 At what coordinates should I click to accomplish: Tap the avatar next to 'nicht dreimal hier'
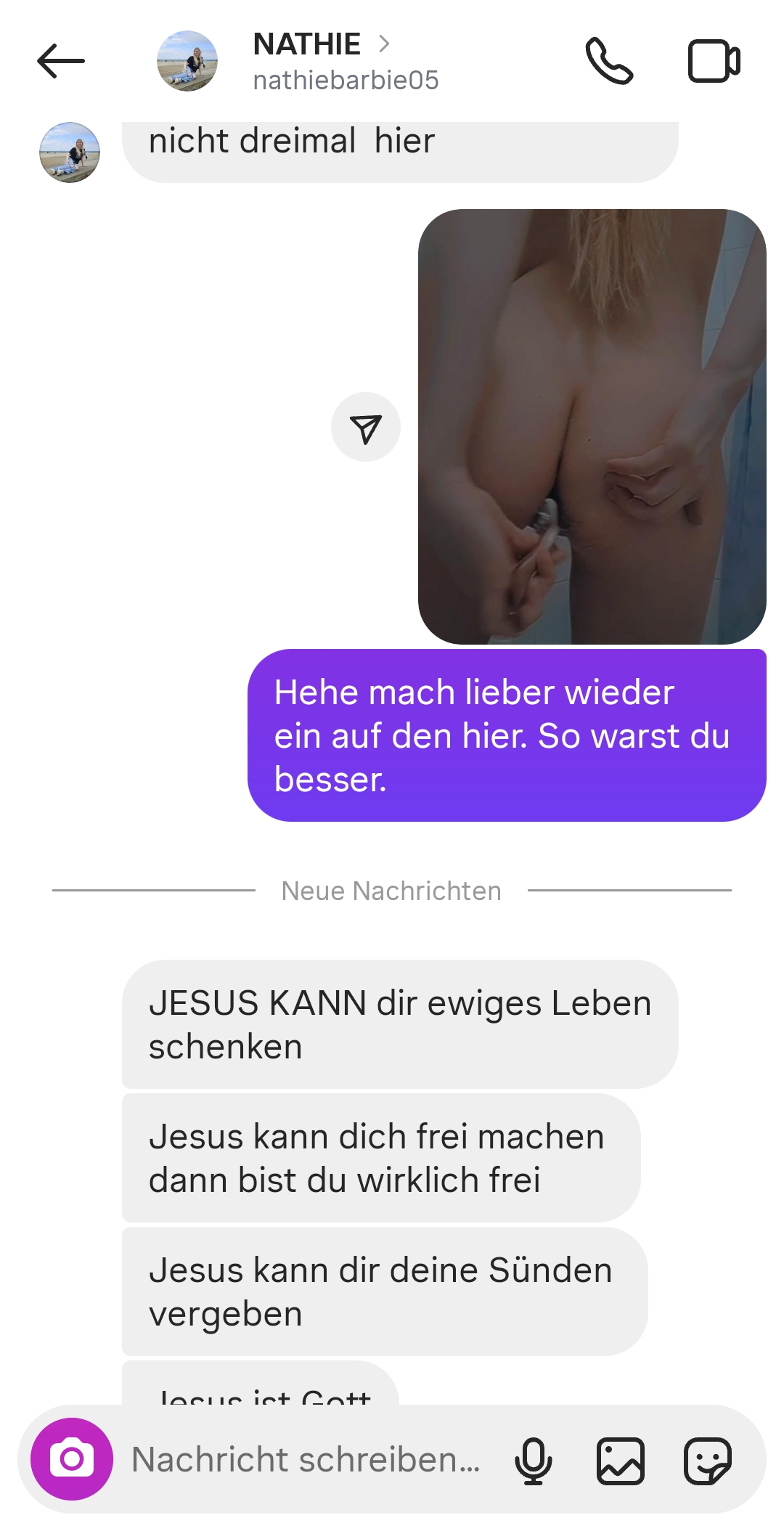(70, 152)
